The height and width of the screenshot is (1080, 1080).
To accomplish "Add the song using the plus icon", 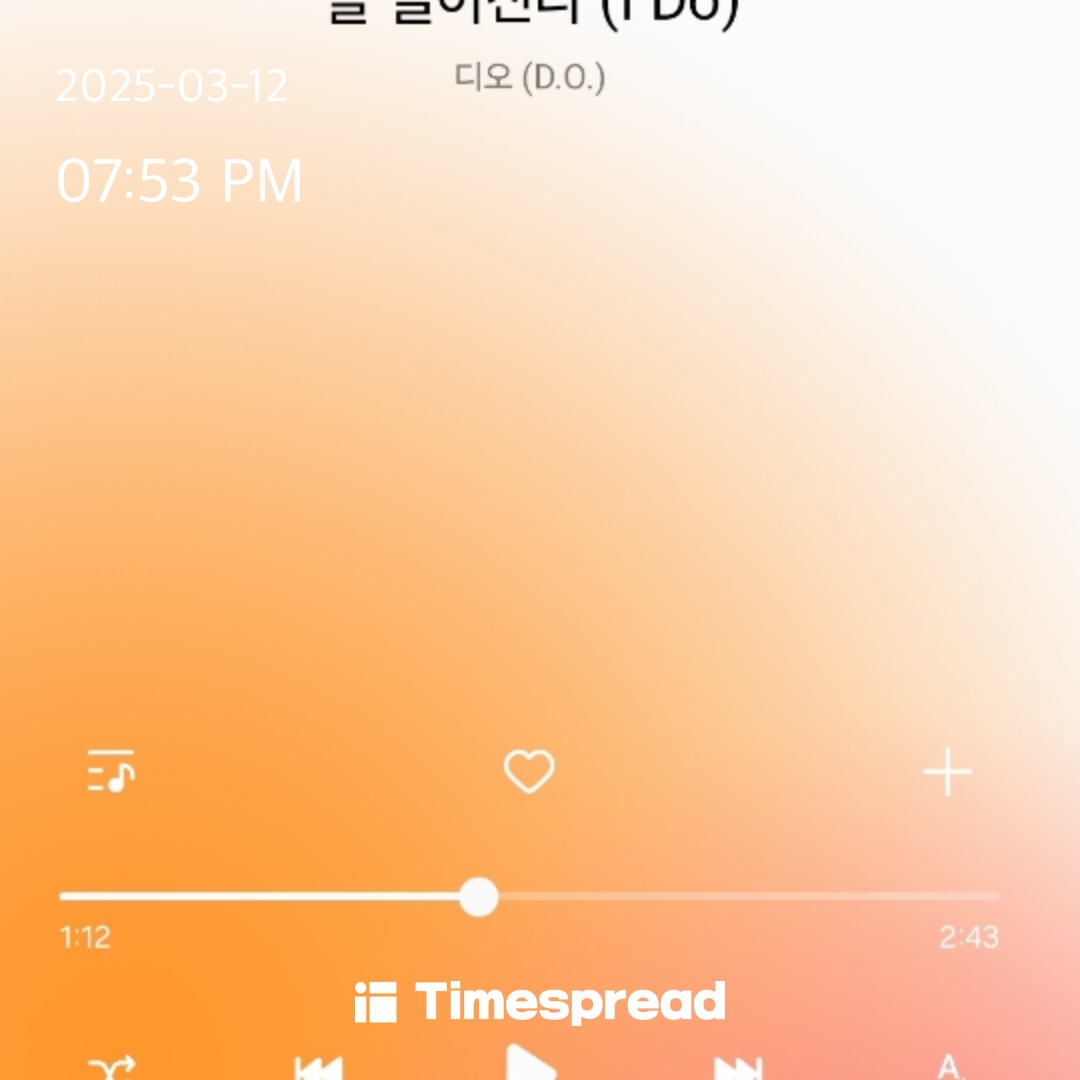I will (x=947, y=772).
